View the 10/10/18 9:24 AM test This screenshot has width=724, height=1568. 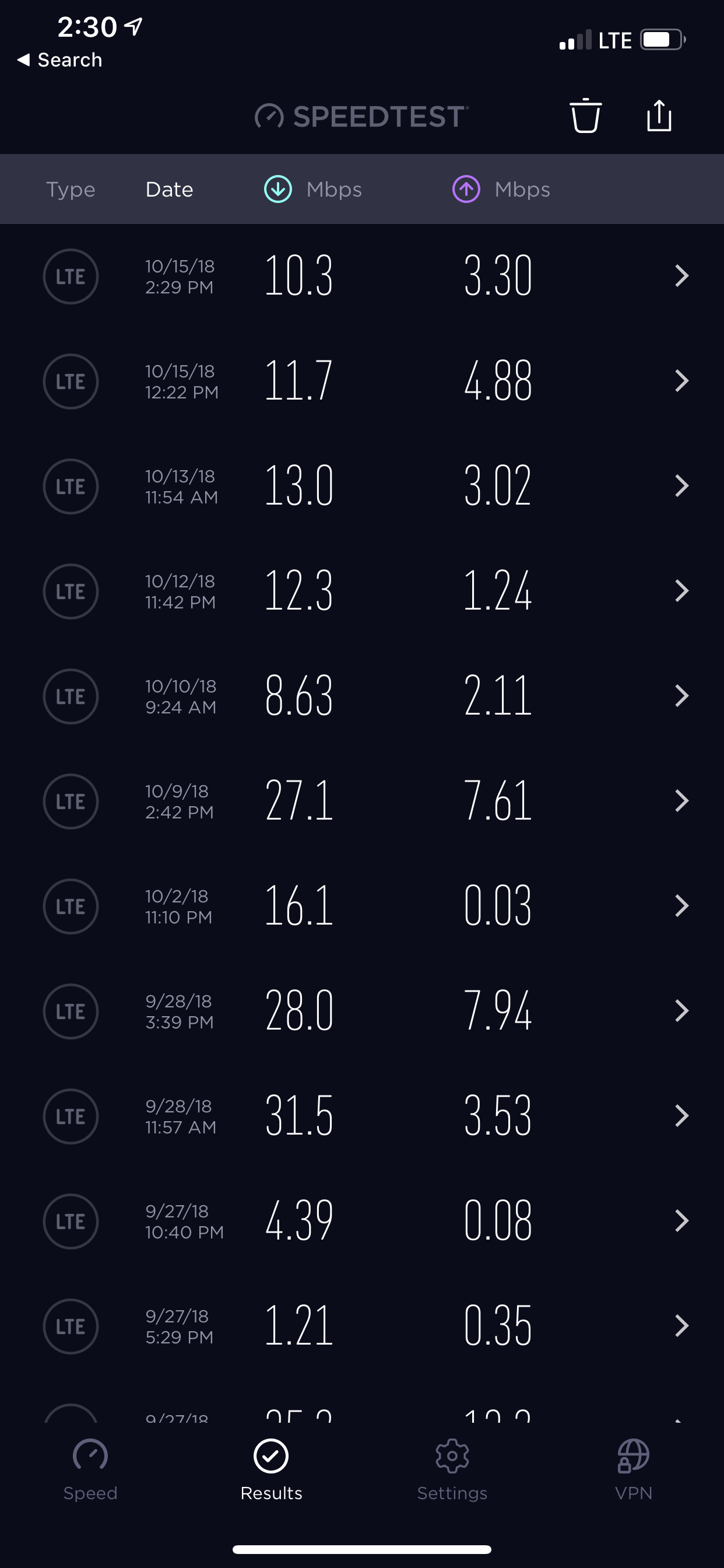coord(362,696)
